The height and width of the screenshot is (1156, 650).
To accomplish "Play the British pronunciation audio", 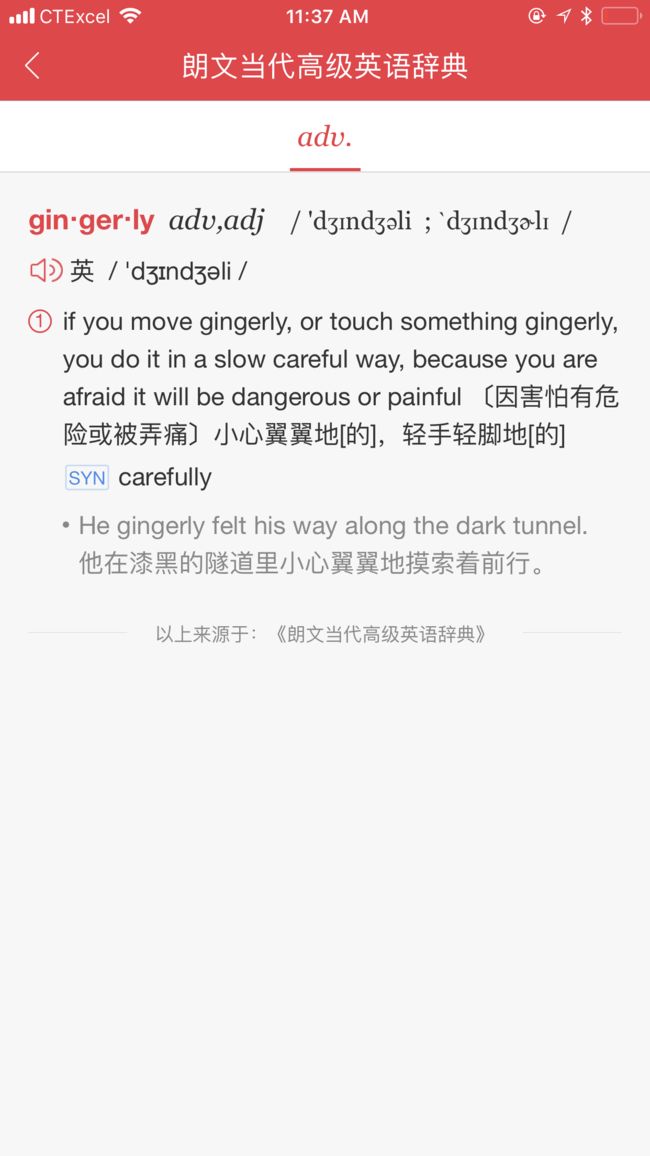I will [x=46, y=271].
